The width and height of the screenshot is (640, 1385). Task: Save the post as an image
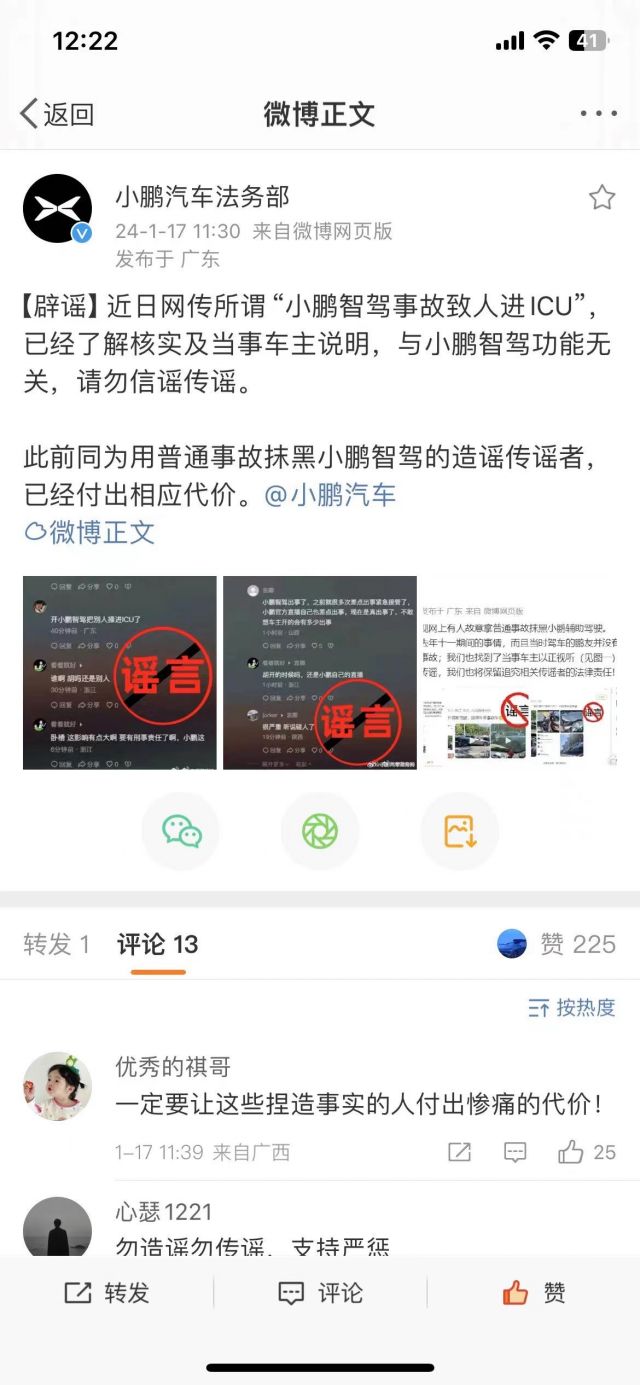(x=459, y=831)
